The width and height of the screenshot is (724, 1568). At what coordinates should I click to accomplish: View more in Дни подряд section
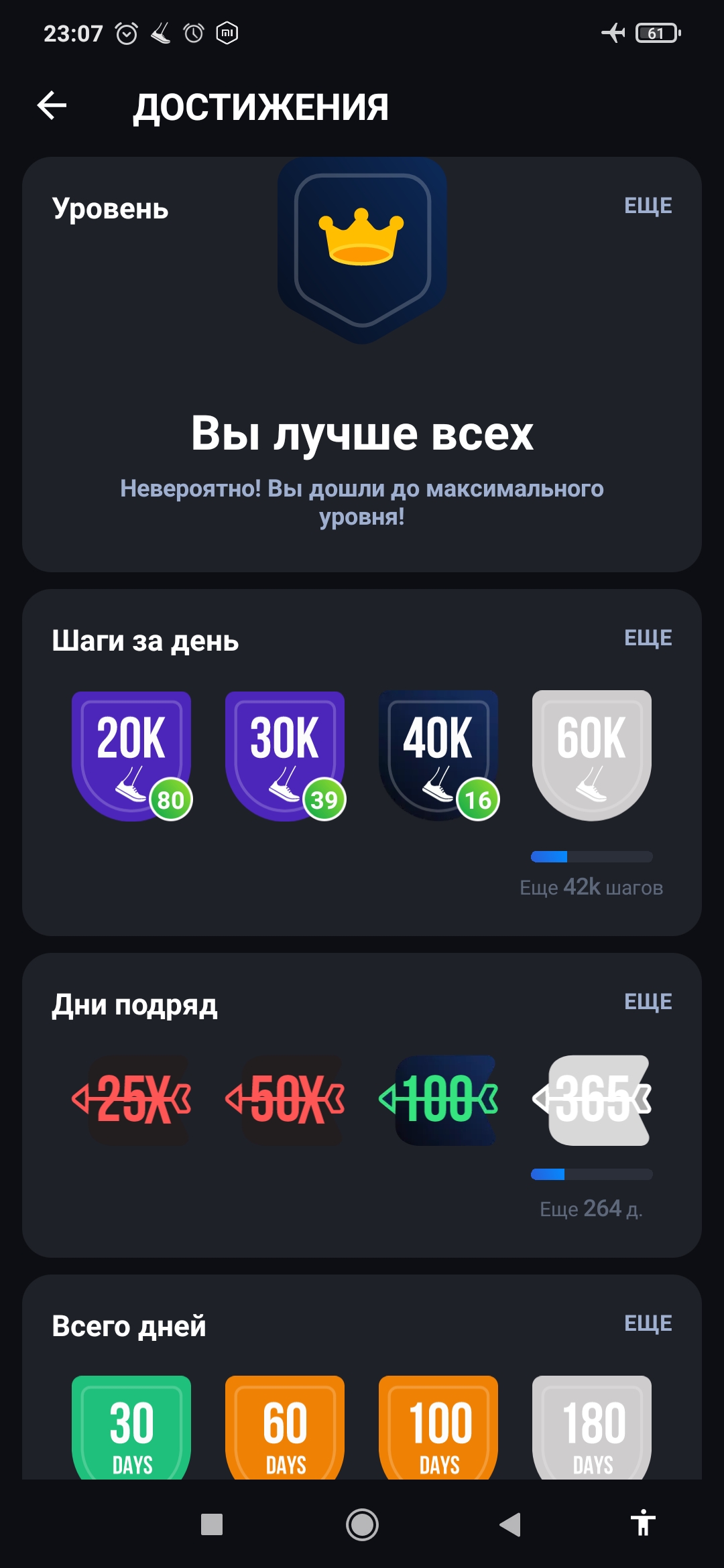[x=648, y=1002]
